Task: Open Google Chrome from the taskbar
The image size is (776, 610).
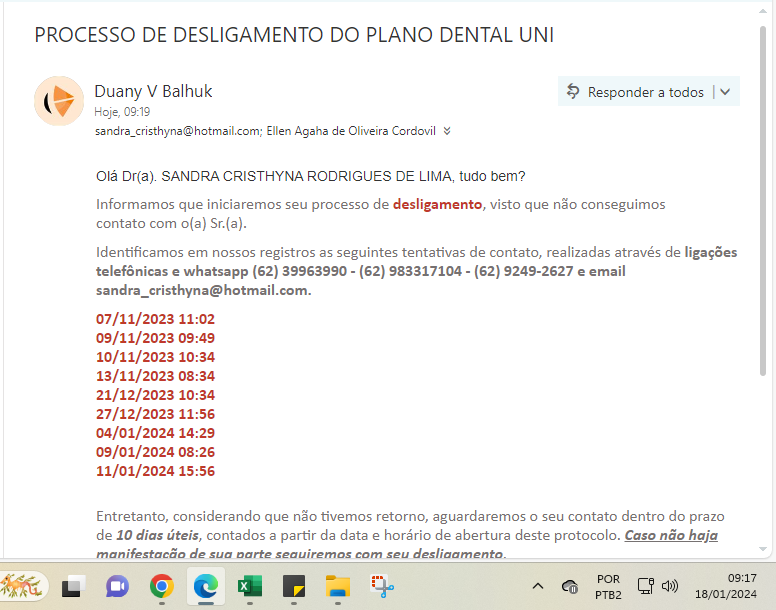Action: [161, 586]
